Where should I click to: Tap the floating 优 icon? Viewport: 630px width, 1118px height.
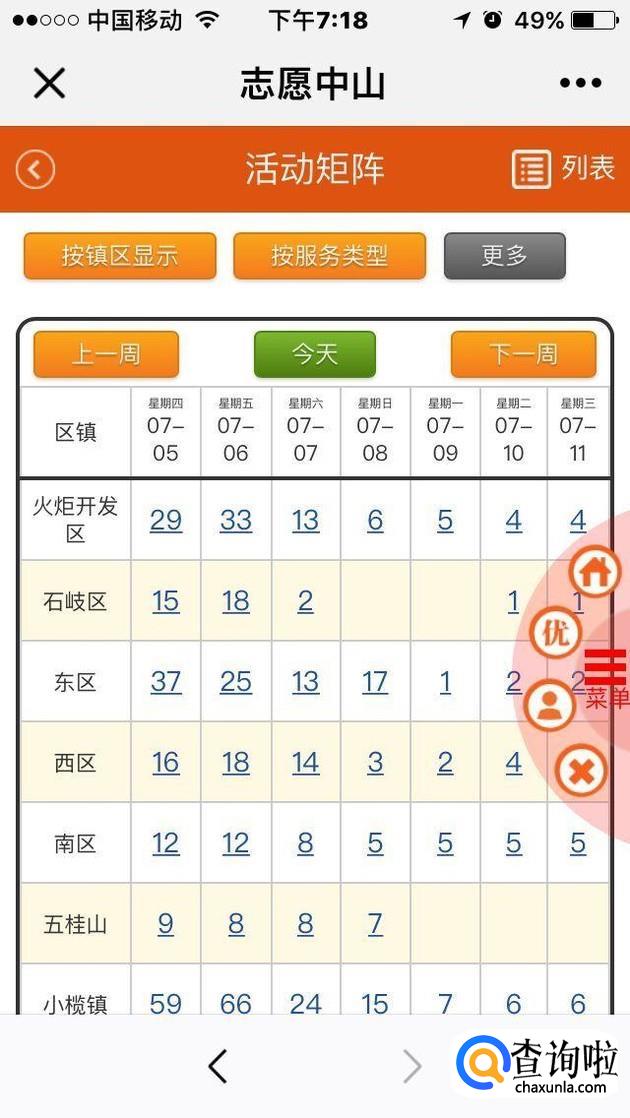[x=554, y=632]
